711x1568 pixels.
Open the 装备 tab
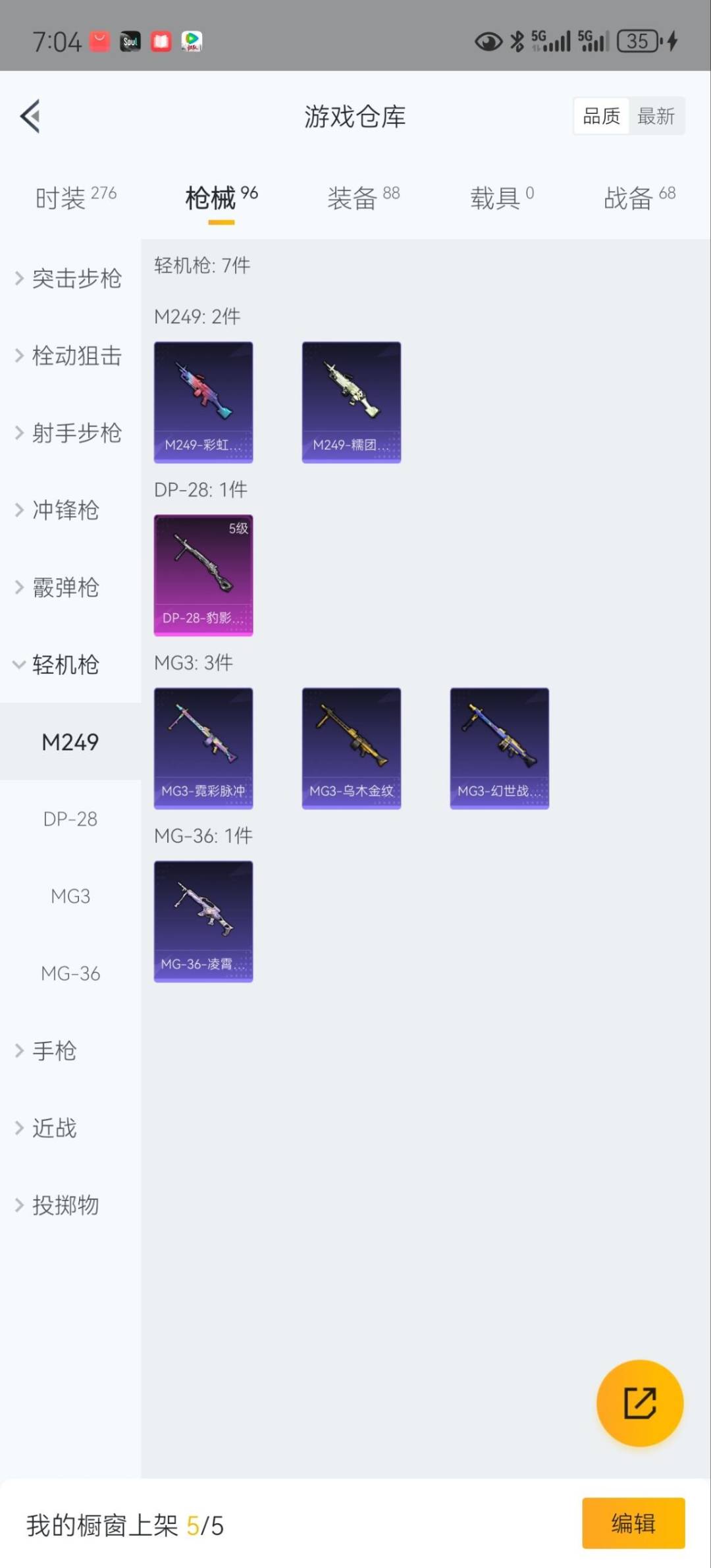363,197
